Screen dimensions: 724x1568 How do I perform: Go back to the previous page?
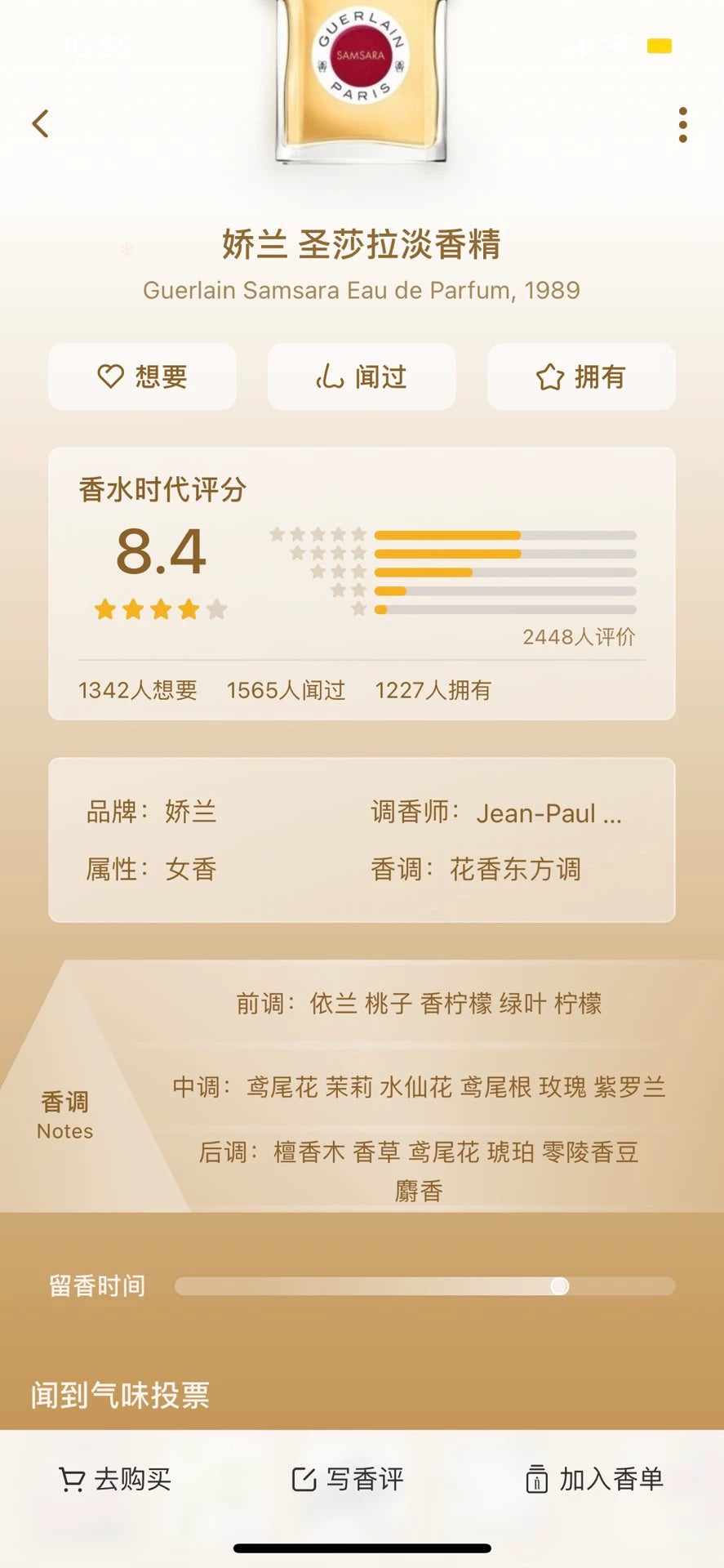click(x=41, y=124)
